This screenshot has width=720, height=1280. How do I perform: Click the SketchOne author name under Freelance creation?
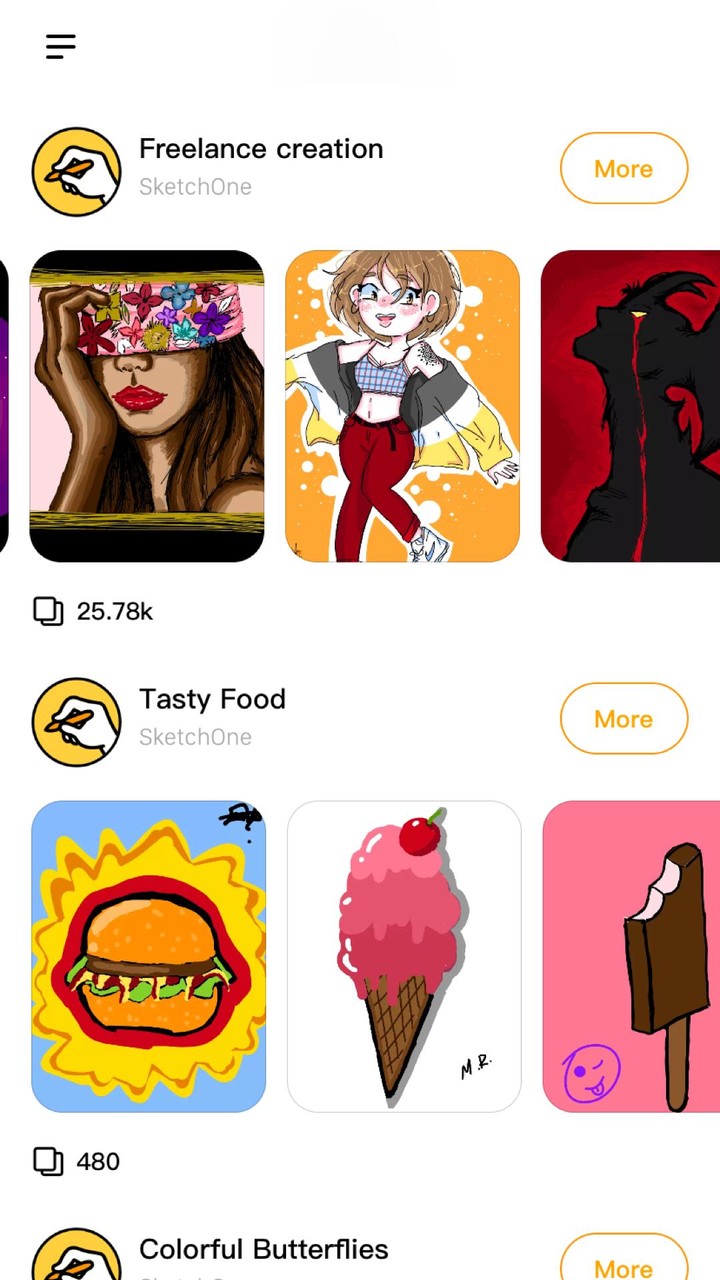(196, 187)
